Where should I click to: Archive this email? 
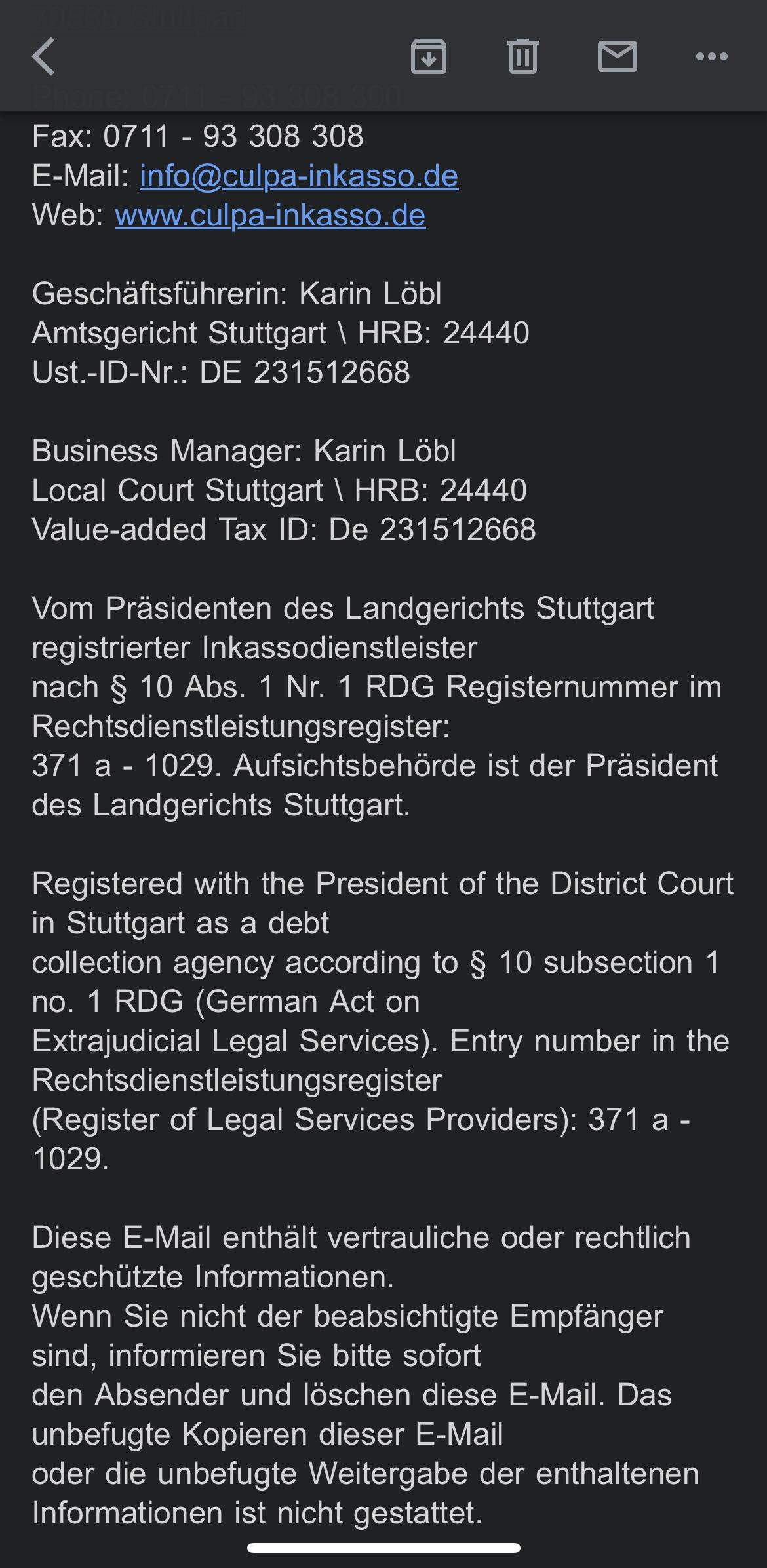428,56
